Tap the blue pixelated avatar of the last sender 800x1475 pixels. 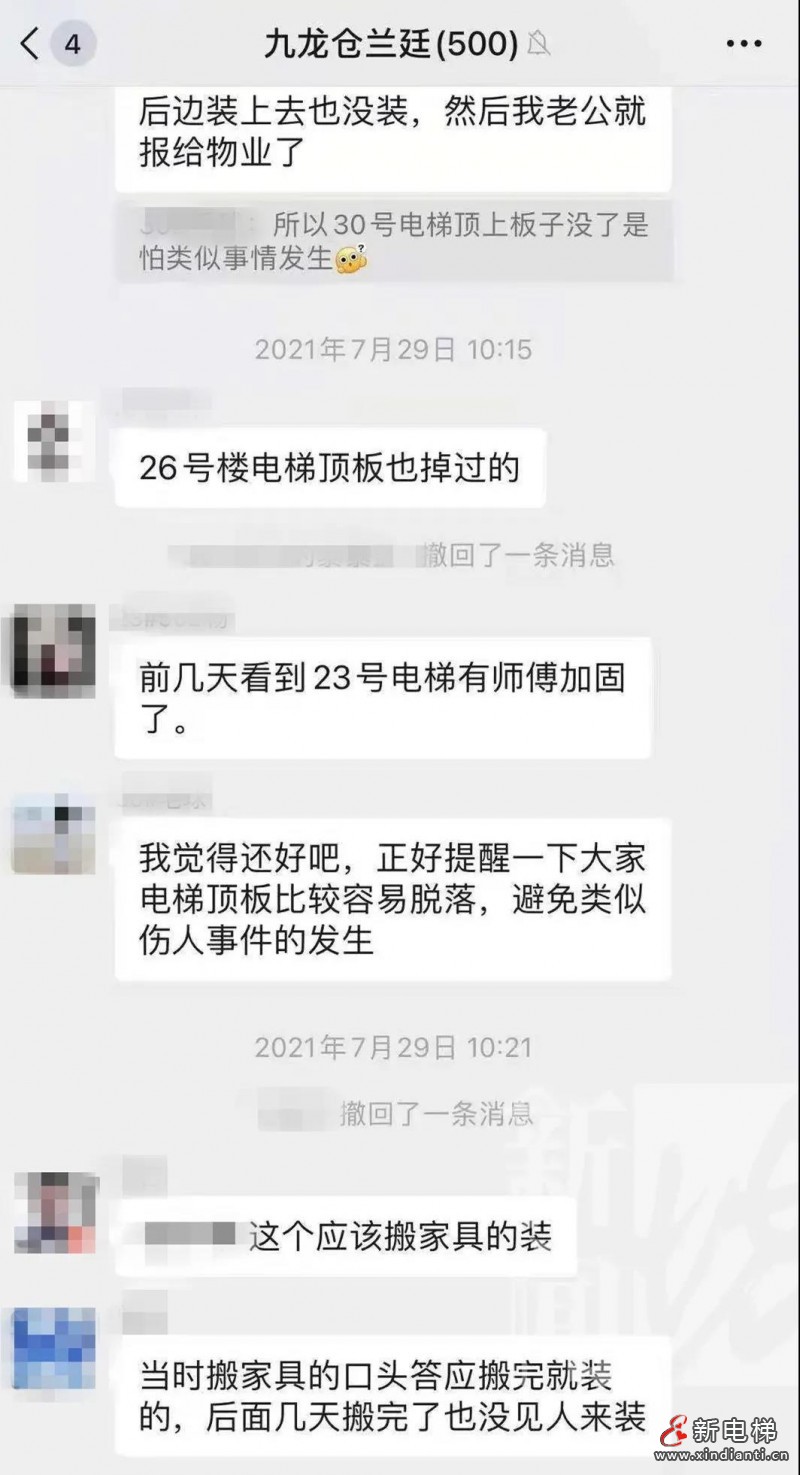click(x=52, y=1350)
